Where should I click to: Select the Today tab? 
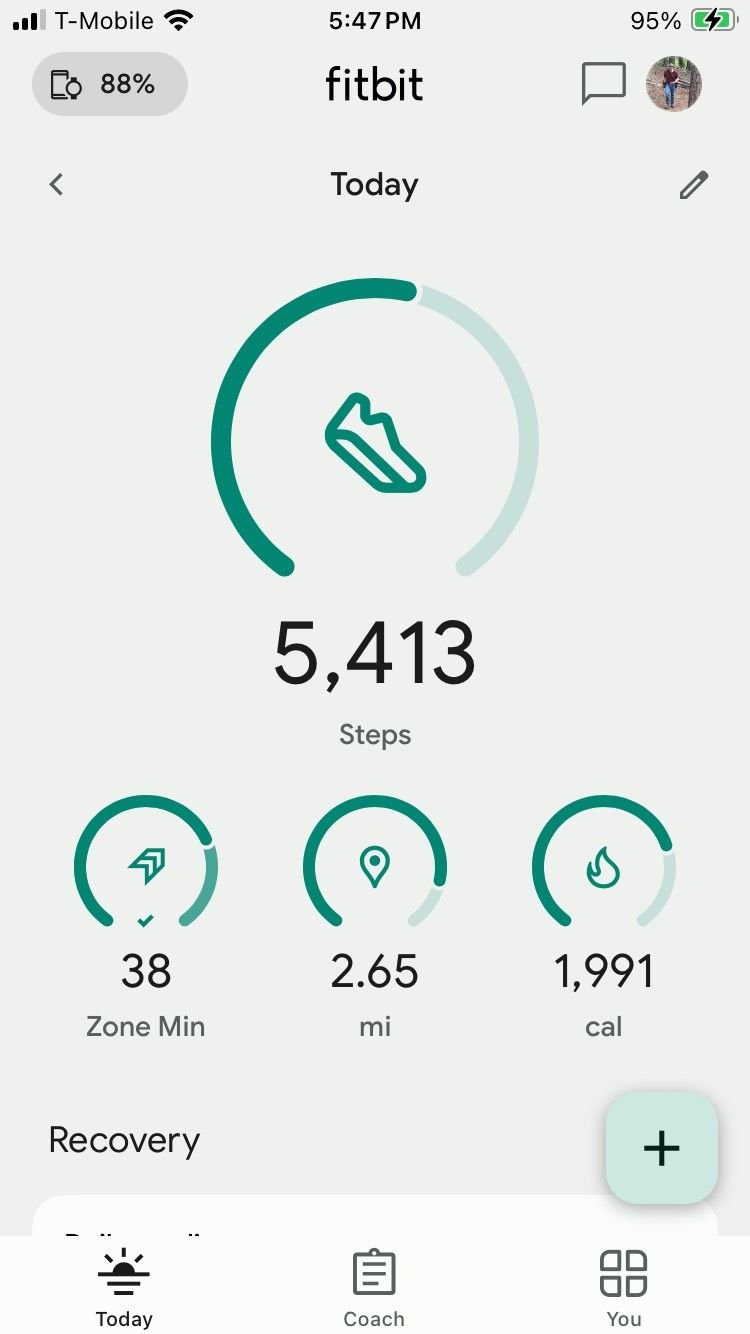124,1287
